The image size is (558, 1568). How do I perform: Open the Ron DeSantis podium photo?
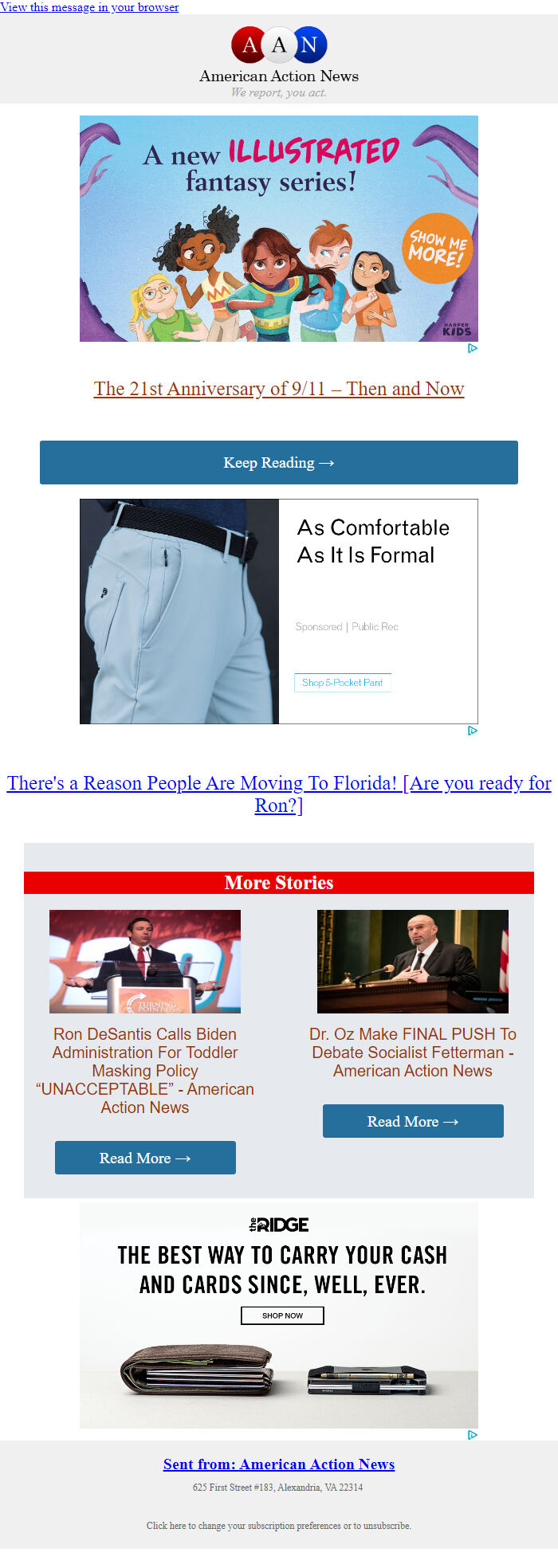(x=145, y=962)
